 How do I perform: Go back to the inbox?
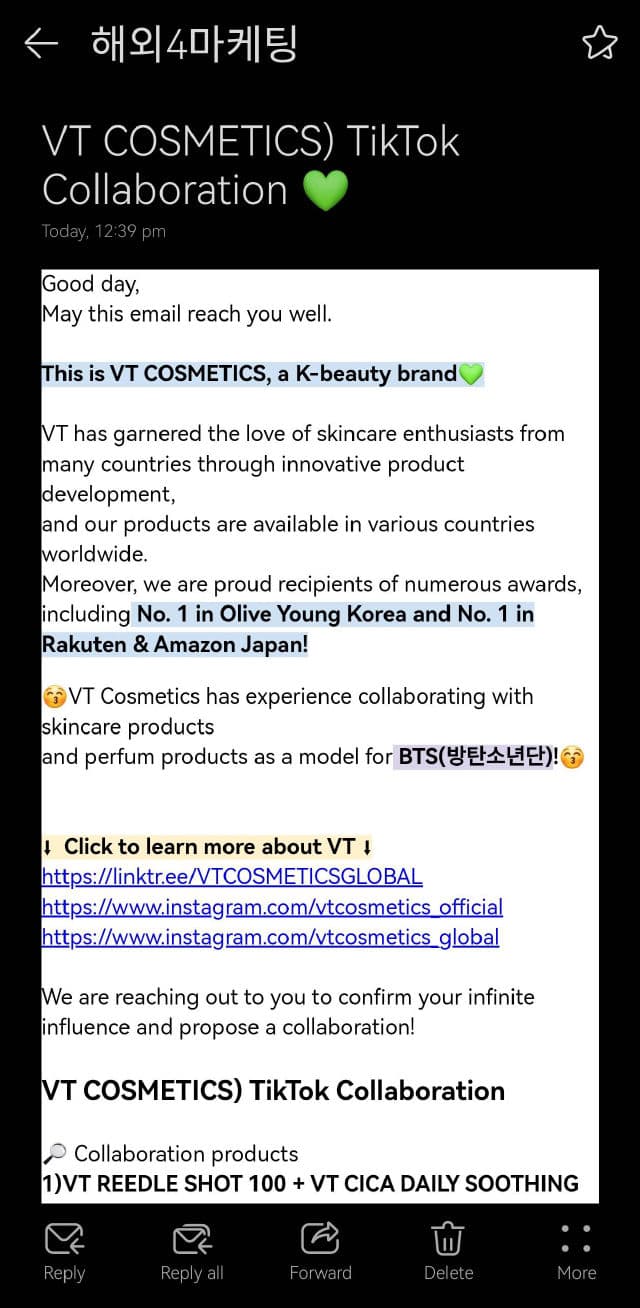[41, 43]
